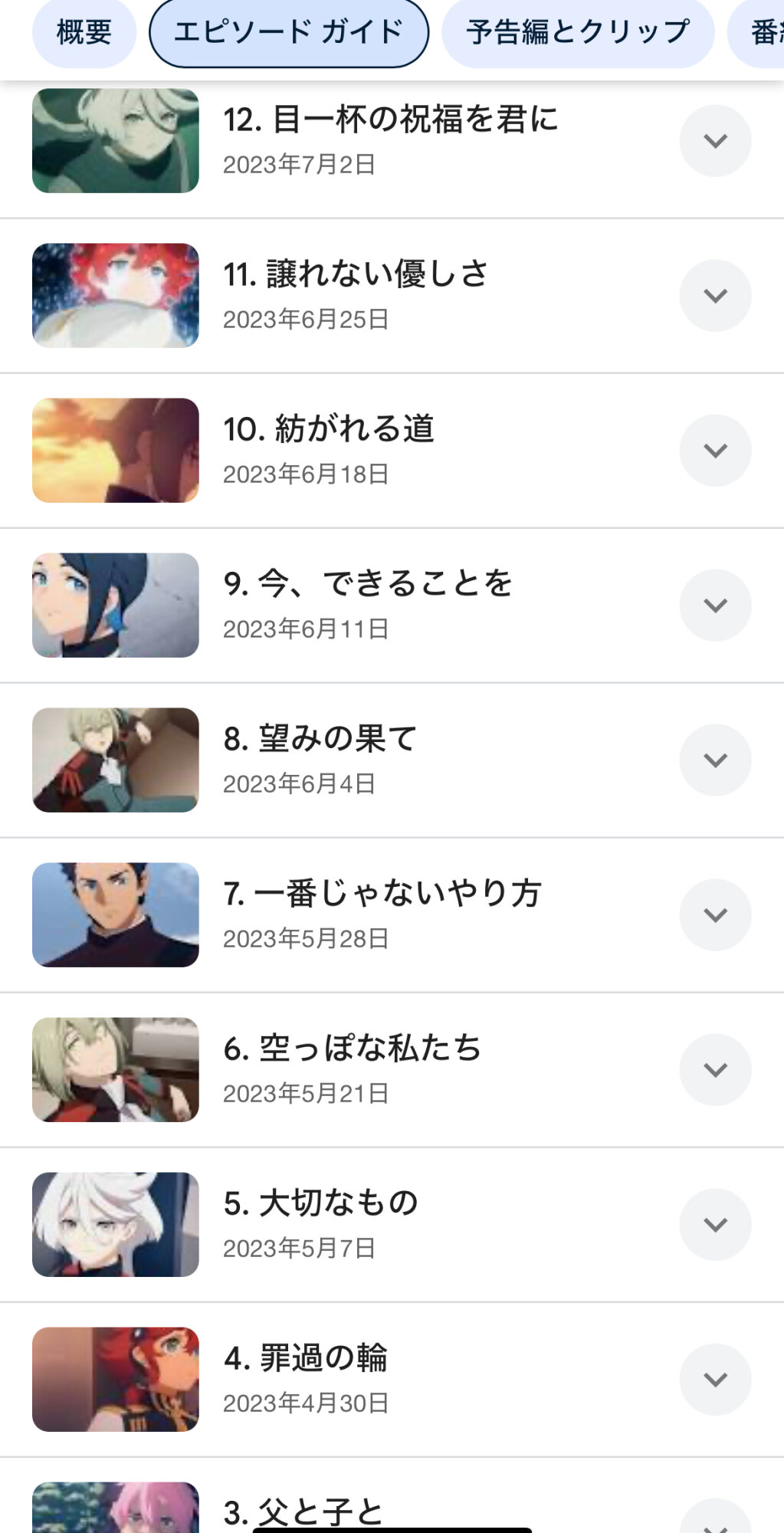The width and height of the screenshot is (784, 1533).
Task: Switch to the 概要 tab
Action: point(84,32)
